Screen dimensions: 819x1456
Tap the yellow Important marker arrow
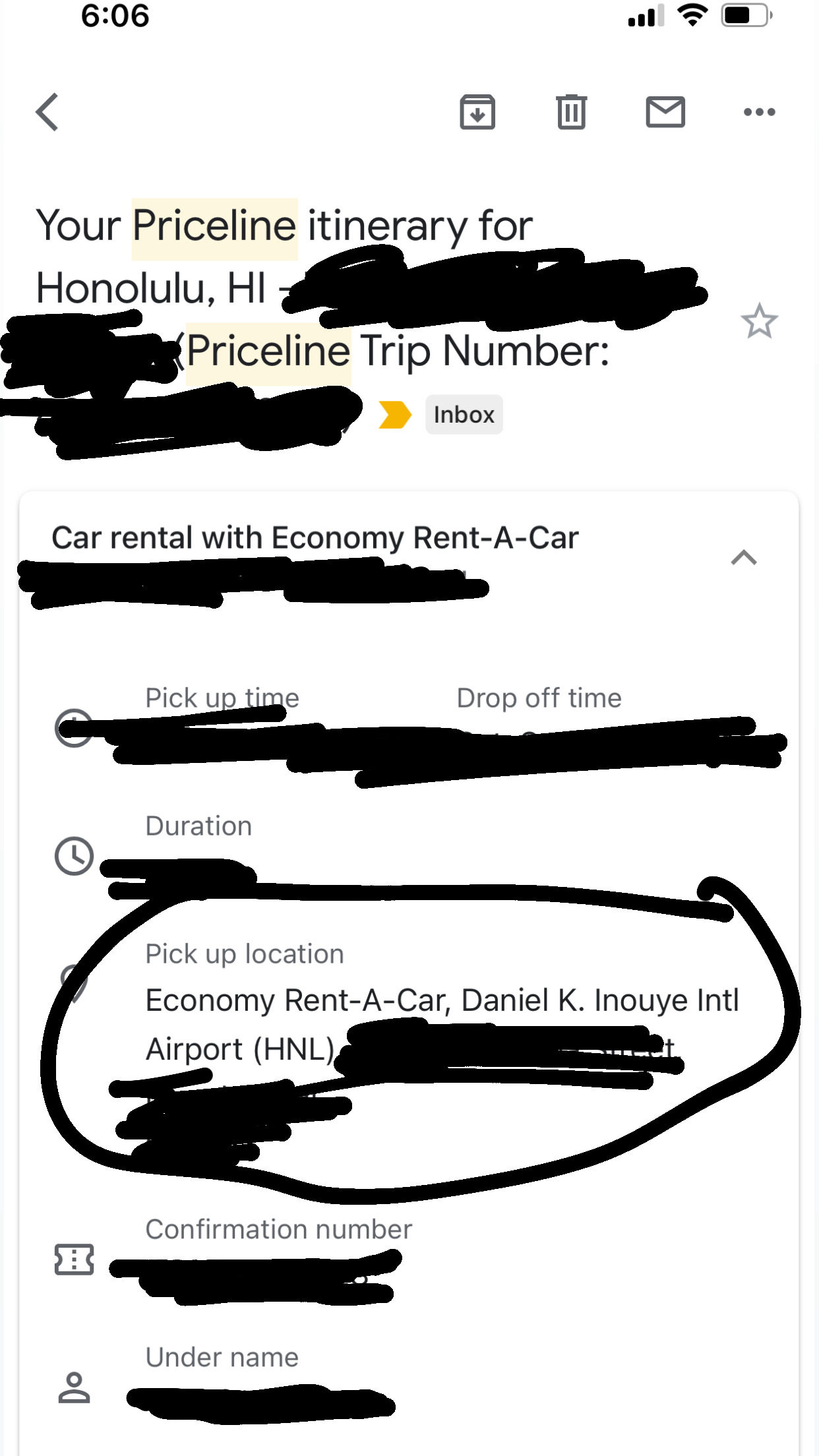click(394, 414)
